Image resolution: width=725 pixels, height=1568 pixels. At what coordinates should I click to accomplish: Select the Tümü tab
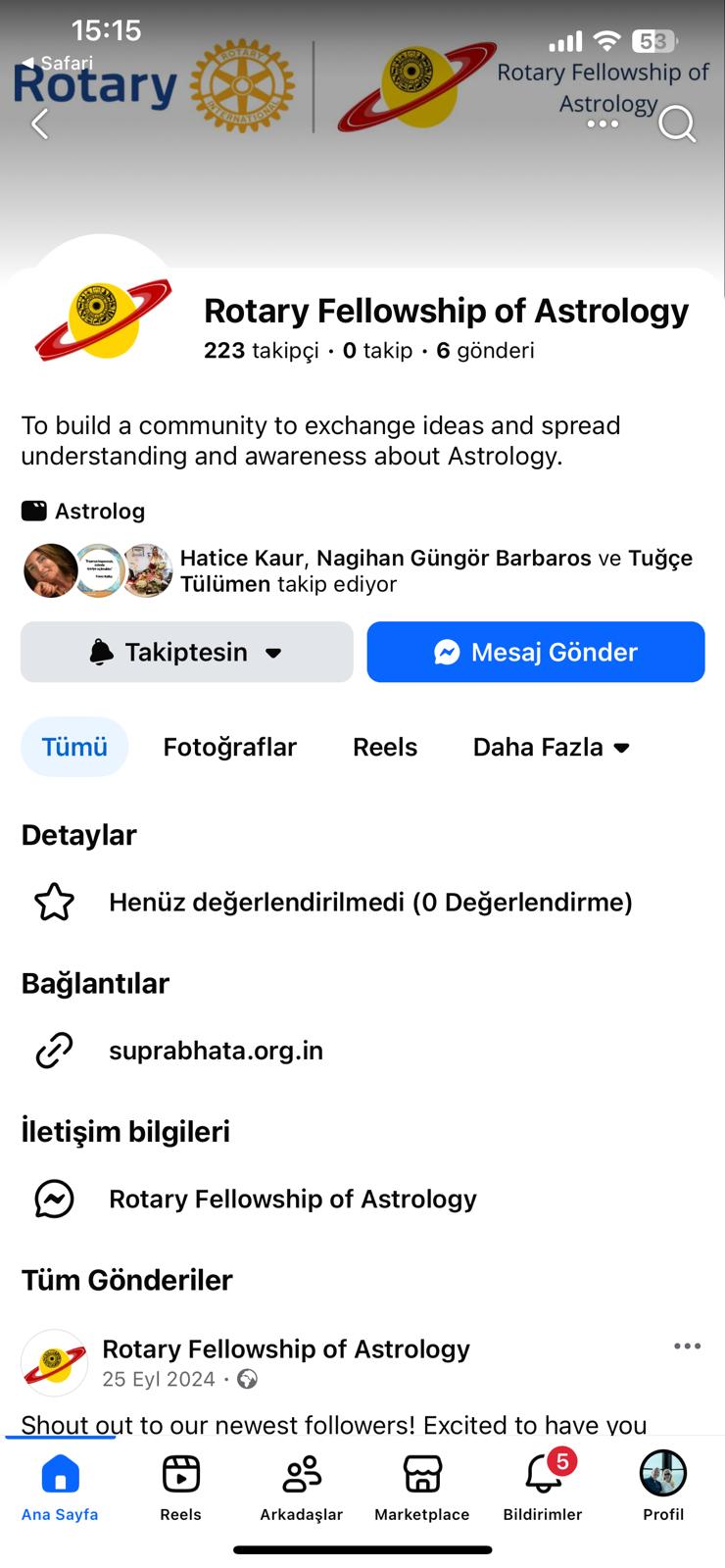74,747
